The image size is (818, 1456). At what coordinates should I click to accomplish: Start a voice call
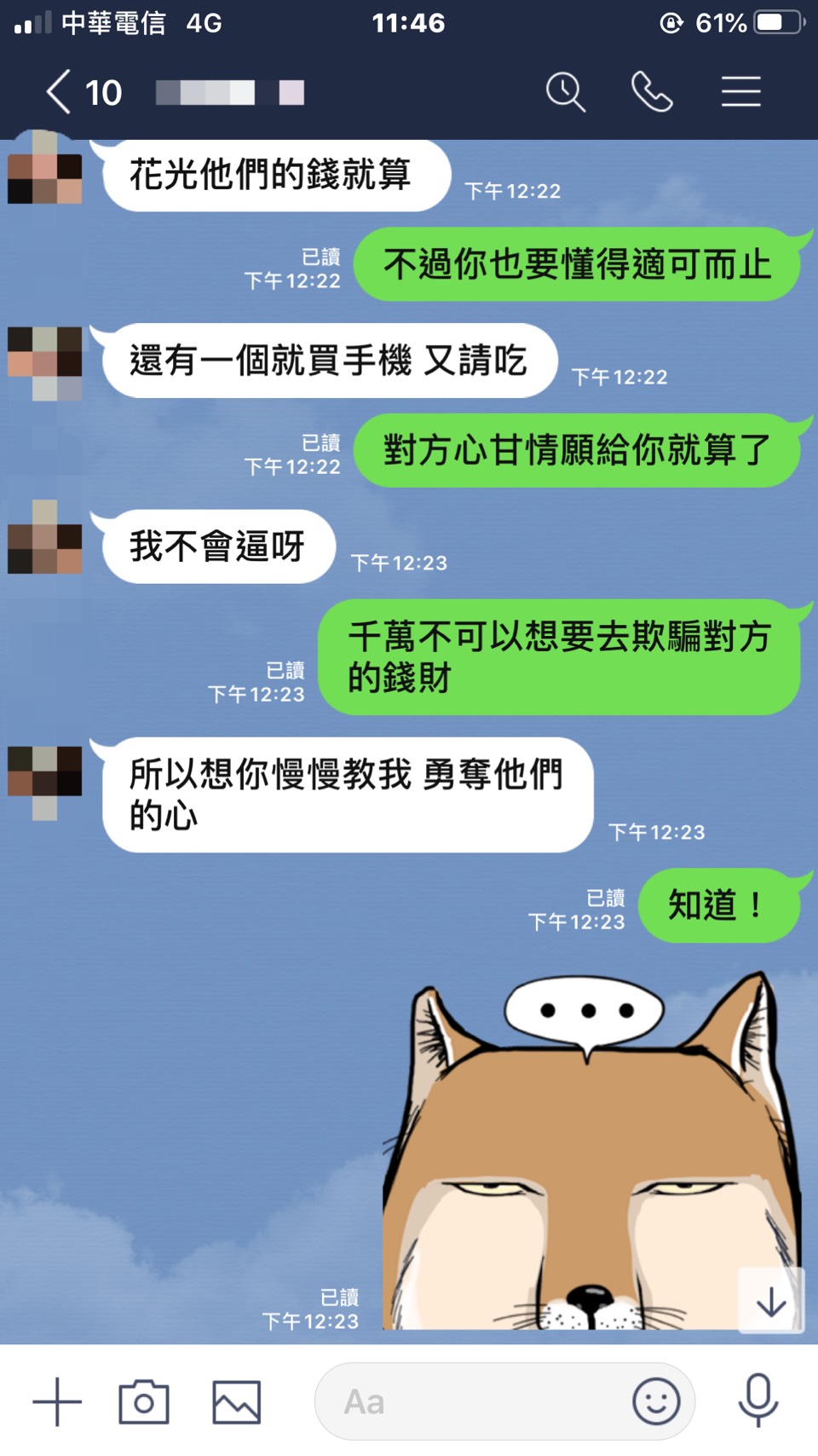(x=652, y=92)
